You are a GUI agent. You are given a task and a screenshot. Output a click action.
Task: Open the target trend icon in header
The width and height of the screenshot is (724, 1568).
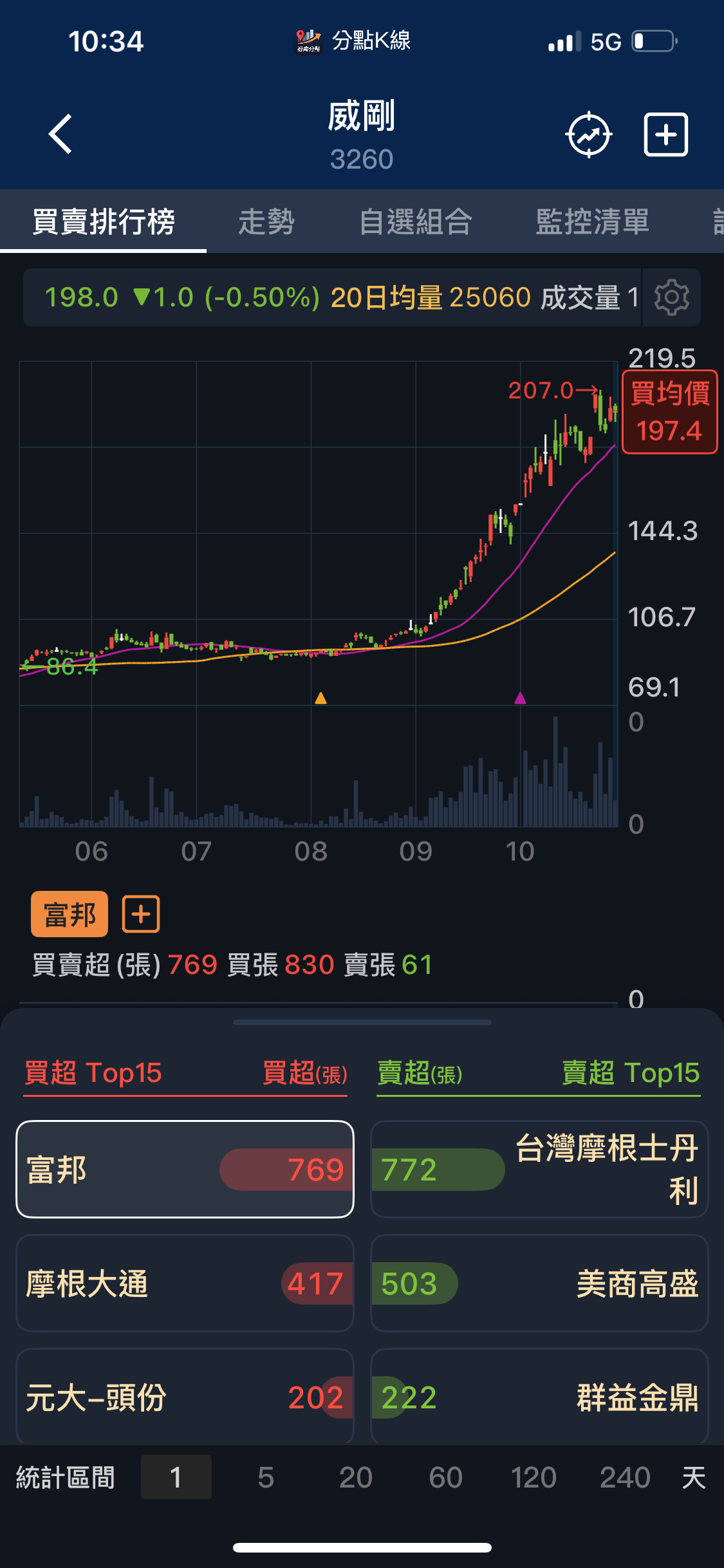point(588,135)
